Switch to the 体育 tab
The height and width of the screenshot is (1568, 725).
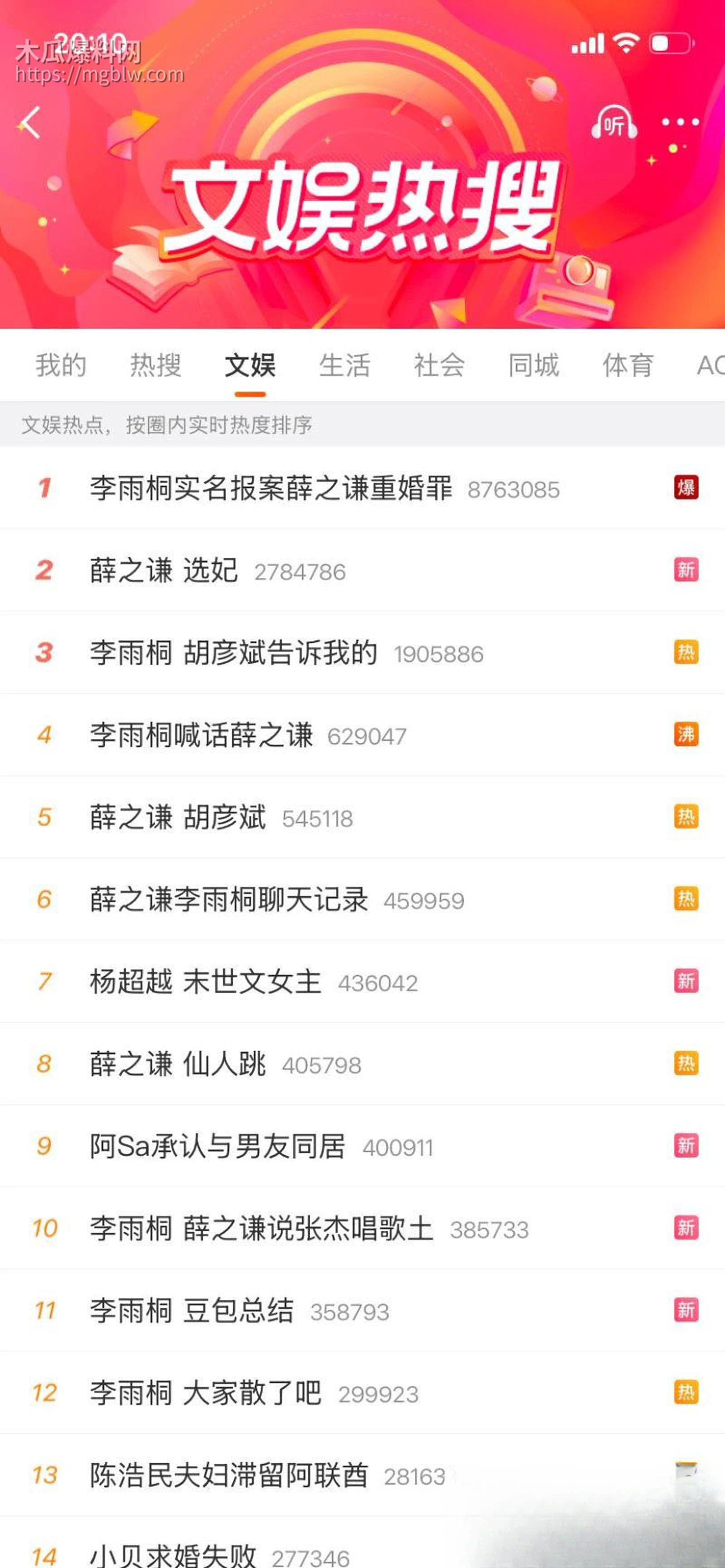click(628, 365)
